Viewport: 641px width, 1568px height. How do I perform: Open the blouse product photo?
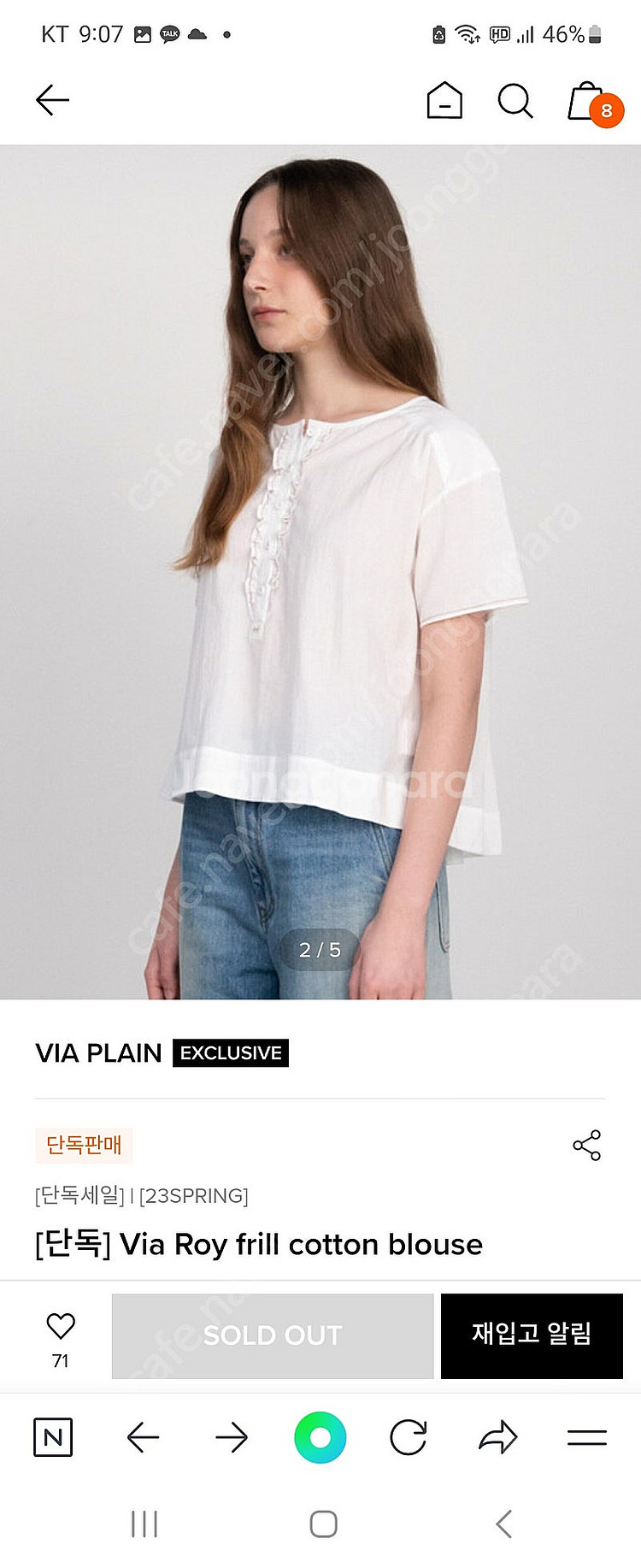pyautogui.click(x=320, y=571)
